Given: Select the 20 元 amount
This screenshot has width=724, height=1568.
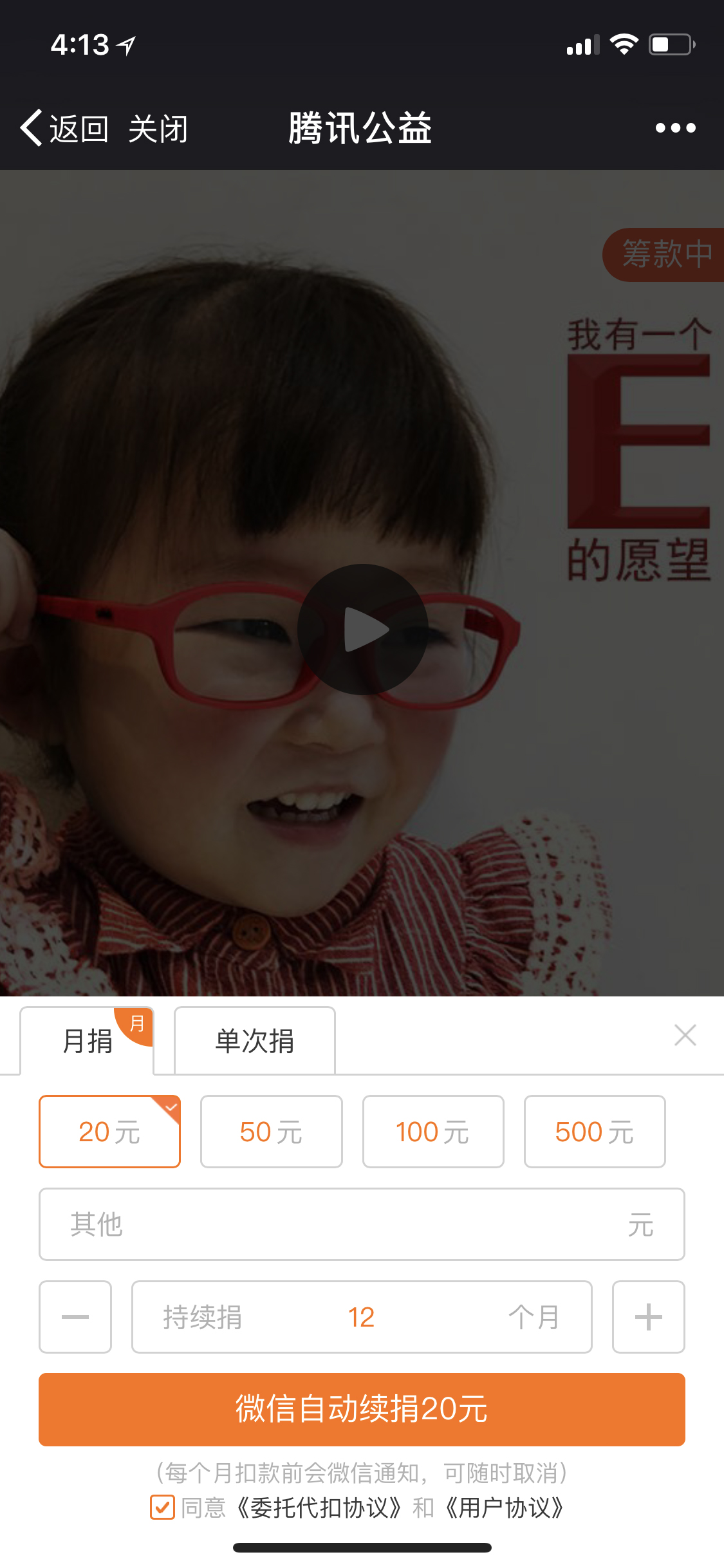Looking at the screenshot, I should point(109,1132).
